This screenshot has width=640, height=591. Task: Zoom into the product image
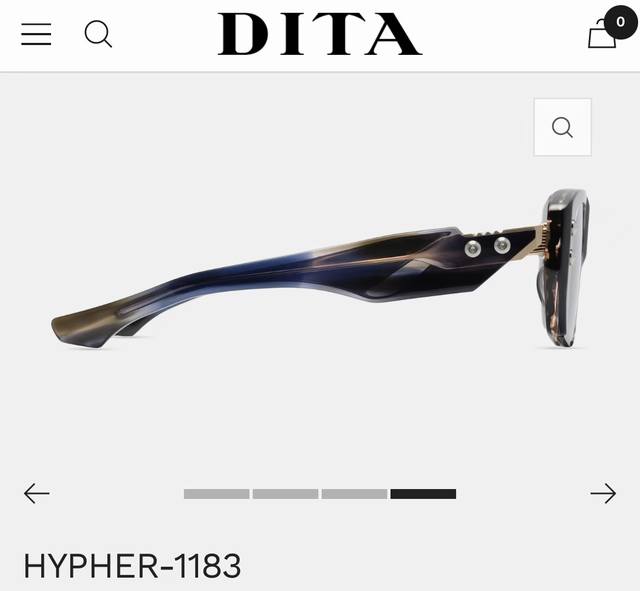pos(562,127)
